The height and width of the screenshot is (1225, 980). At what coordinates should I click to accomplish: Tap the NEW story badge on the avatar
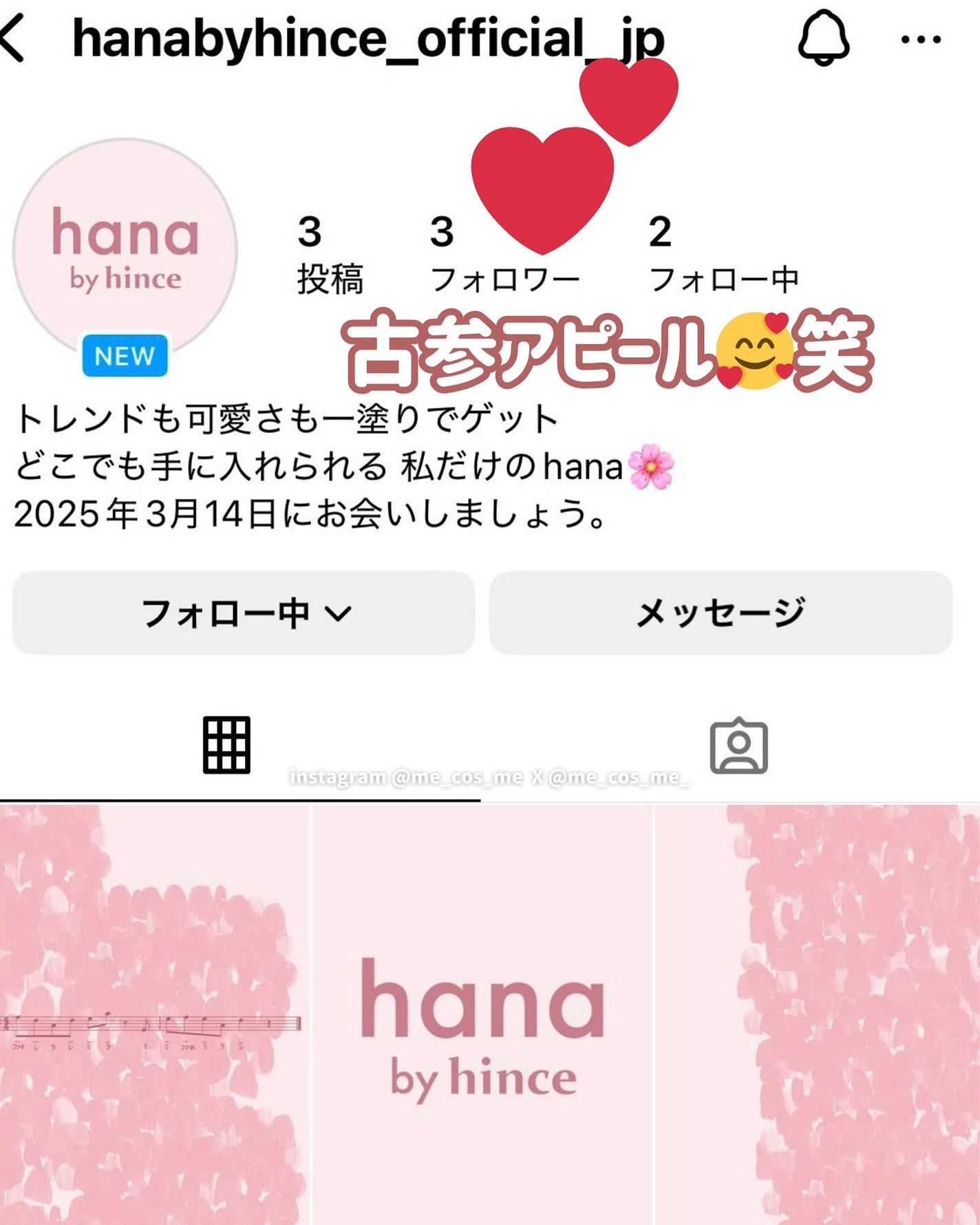coord(124,356)
